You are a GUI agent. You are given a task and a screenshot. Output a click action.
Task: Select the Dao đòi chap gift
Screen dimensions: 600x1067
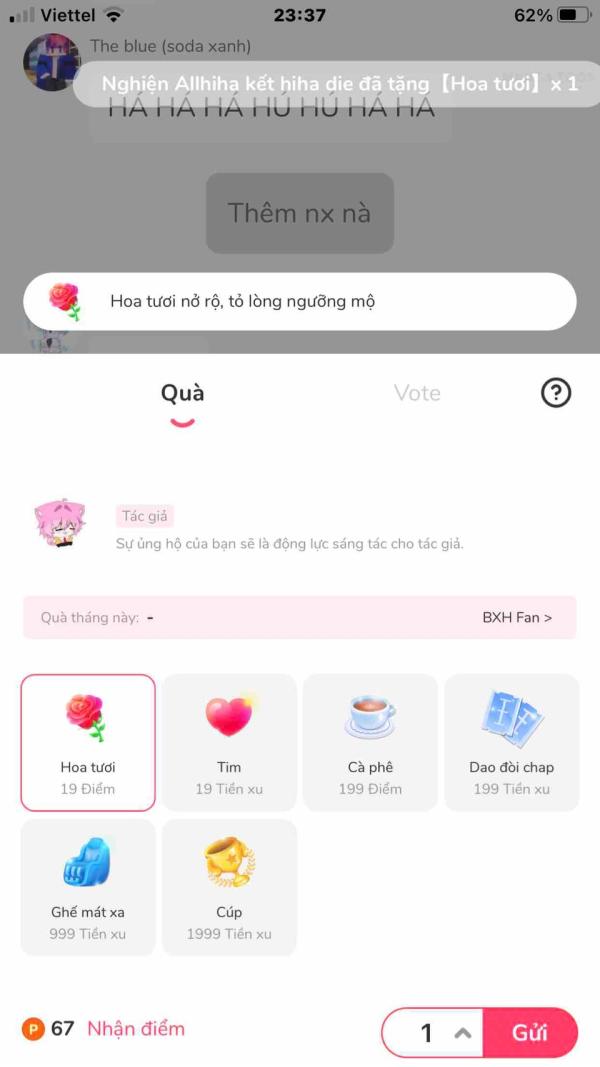[512, 742]
